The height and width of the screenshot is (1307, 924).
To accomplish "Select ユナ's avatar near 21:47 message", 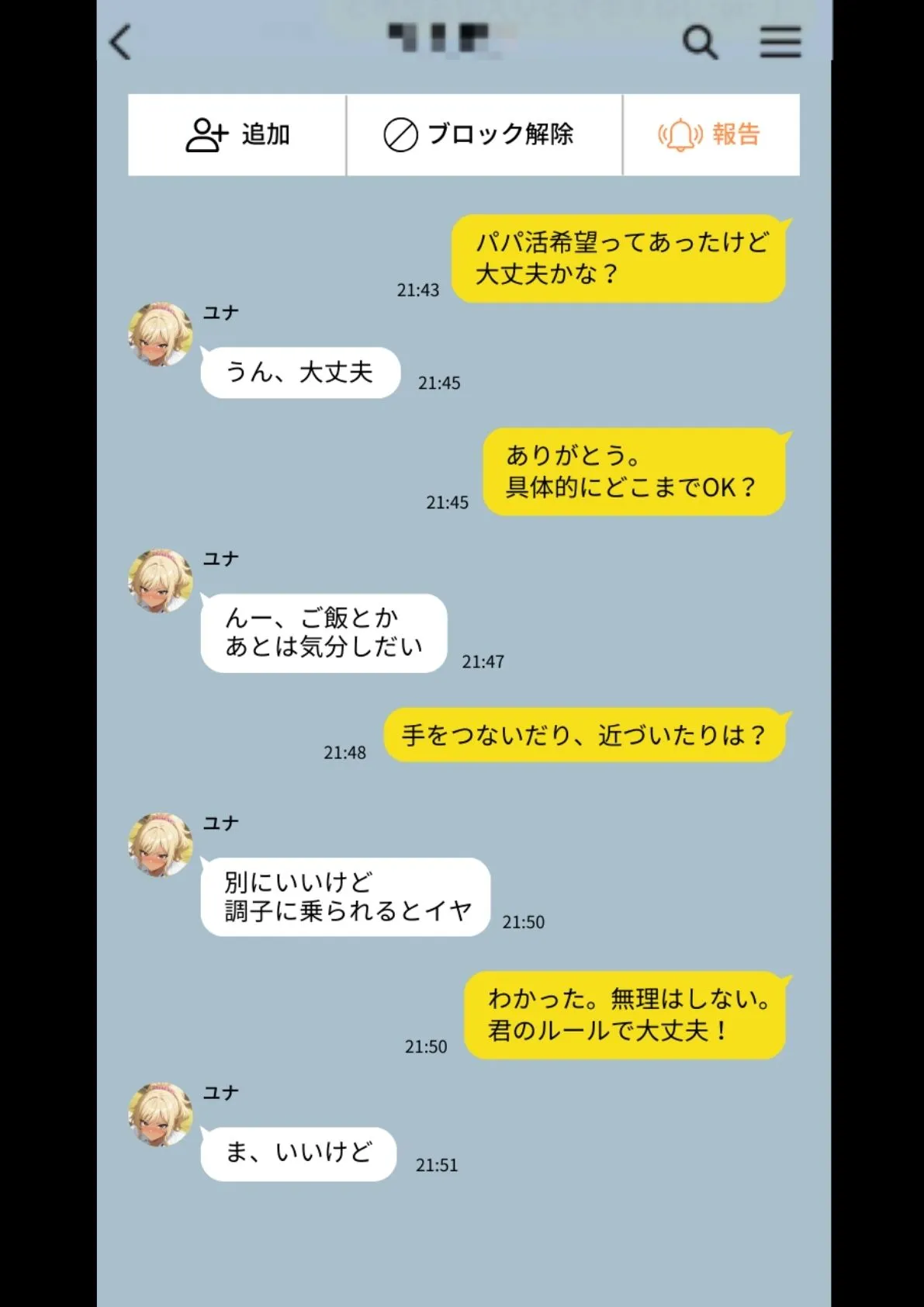I will pyautogui.click(x=159, y=581).
